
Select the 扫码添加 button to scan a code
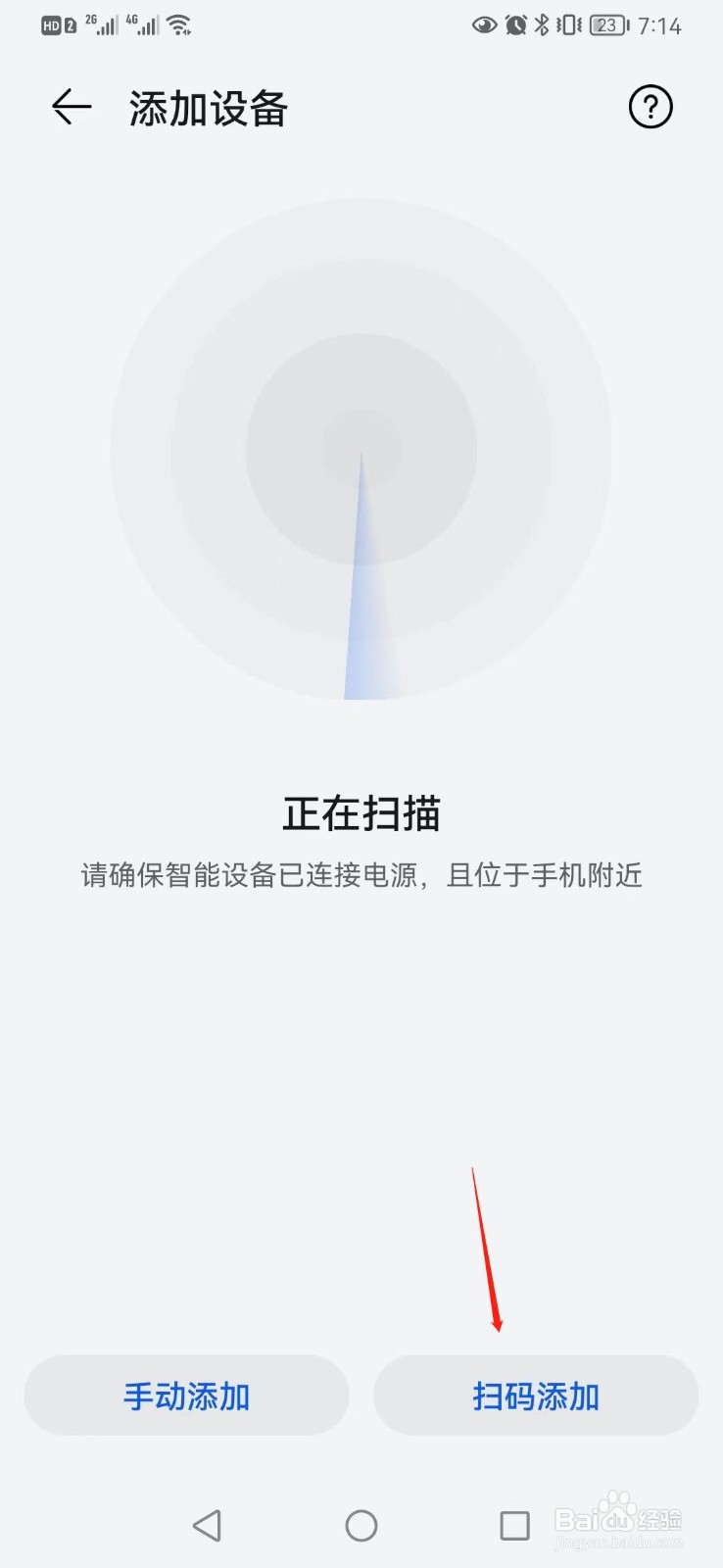tap(536, 1396)
